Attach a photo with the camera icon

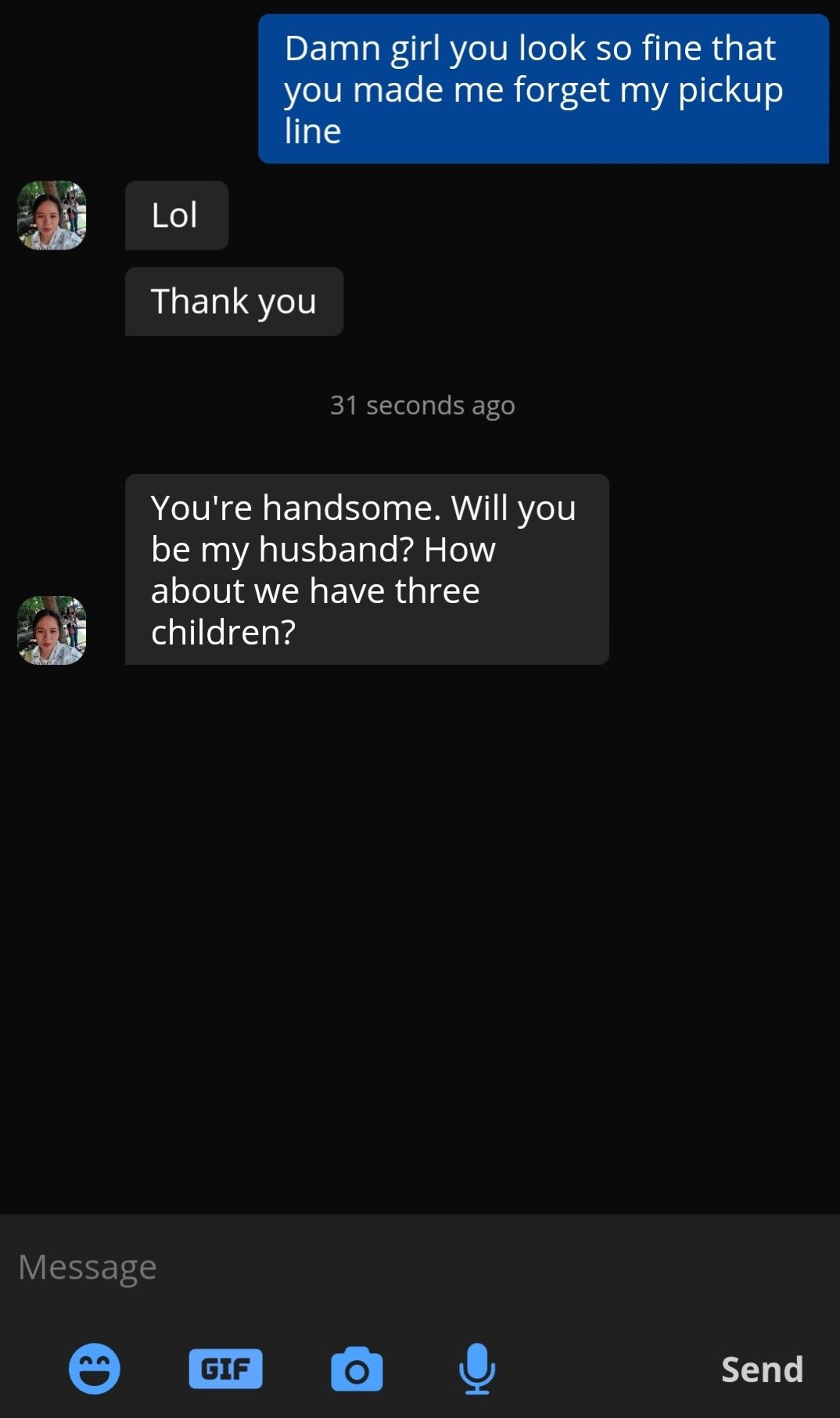[357, 1370]
